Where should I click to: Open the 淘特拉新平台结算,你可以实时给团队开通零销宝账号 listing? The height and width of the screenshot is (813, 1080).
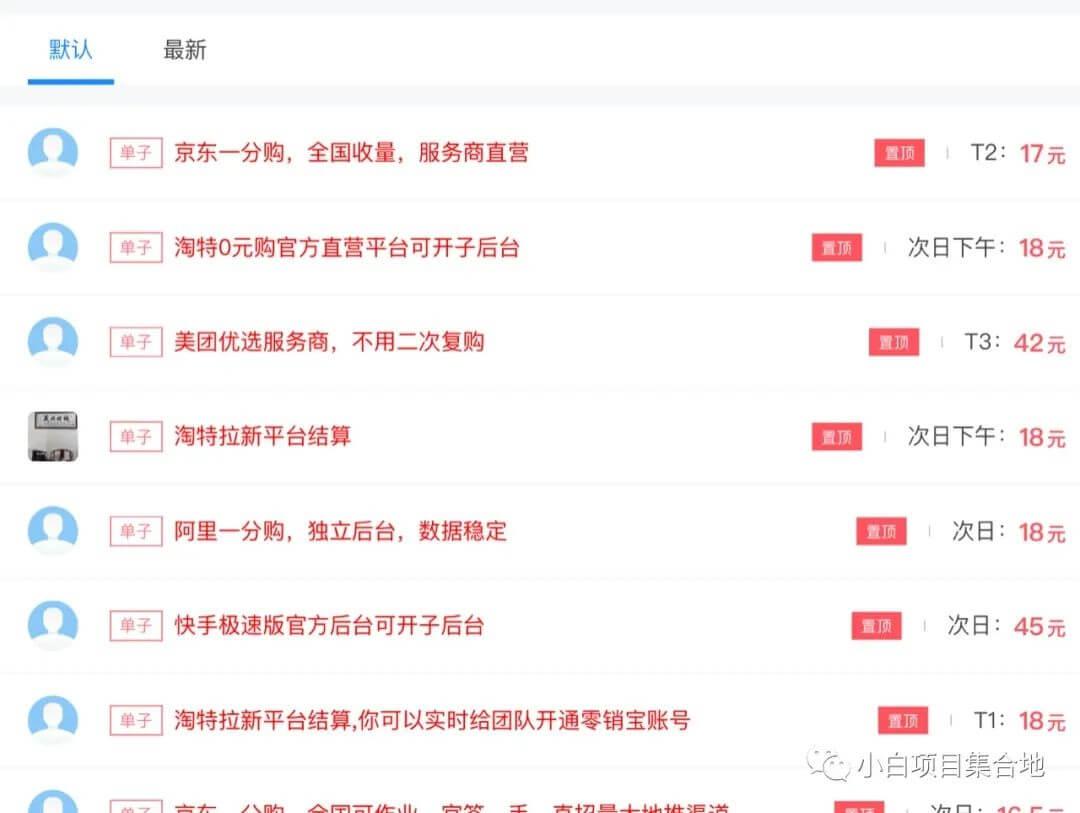[432, 720]
